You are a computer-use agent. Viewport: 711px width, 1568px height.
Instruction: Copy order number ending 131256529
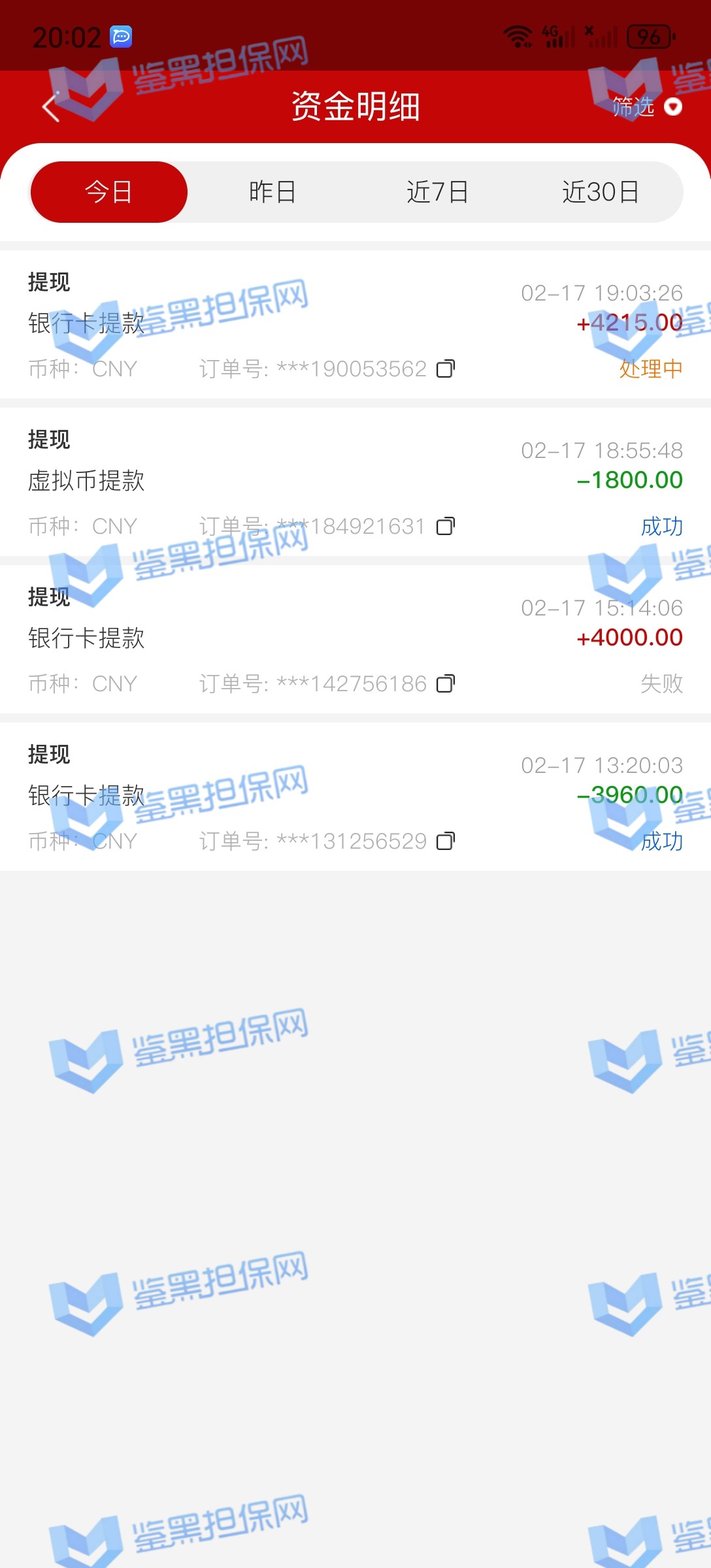446,841
